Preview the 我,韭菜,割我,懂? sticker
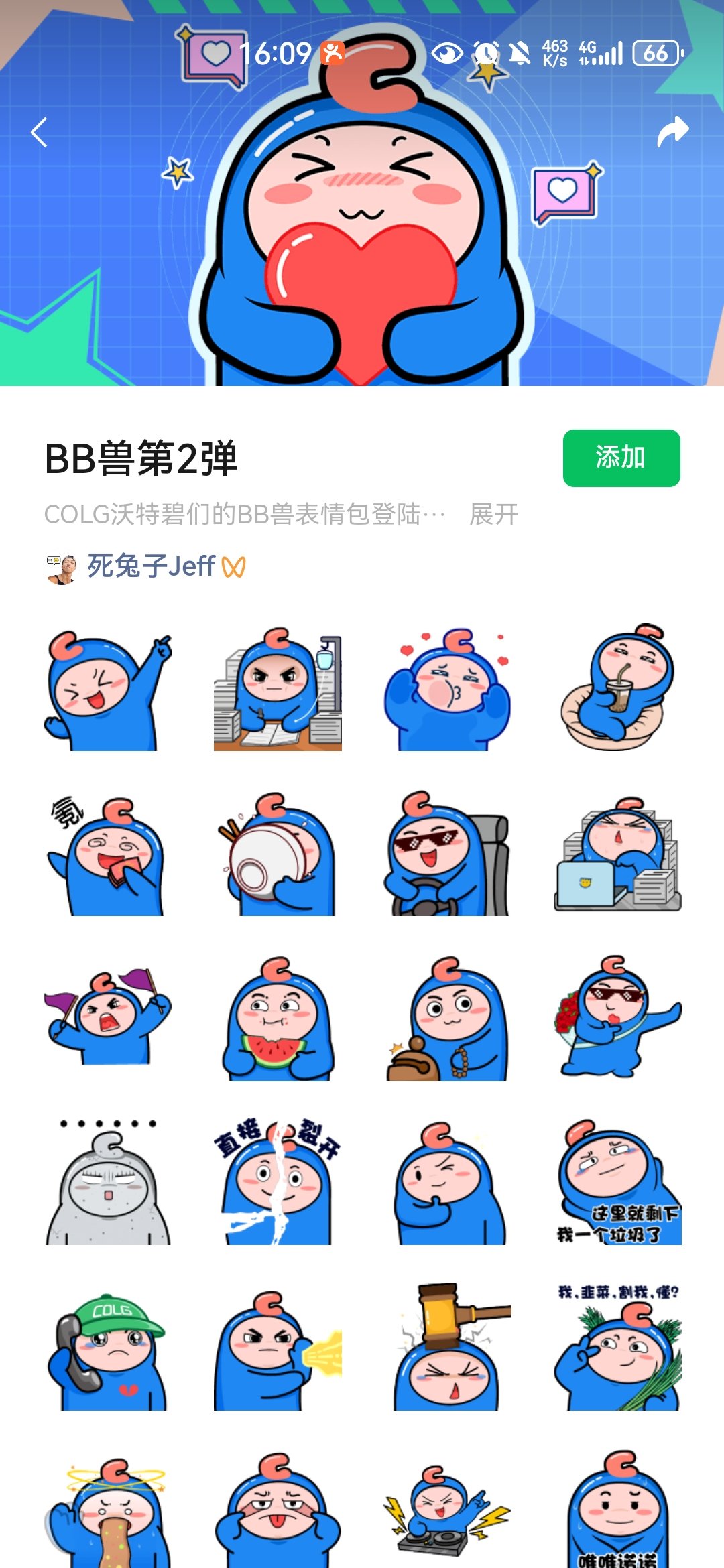The height and width of the screenshot is (1568, 724). [618, 1348]
